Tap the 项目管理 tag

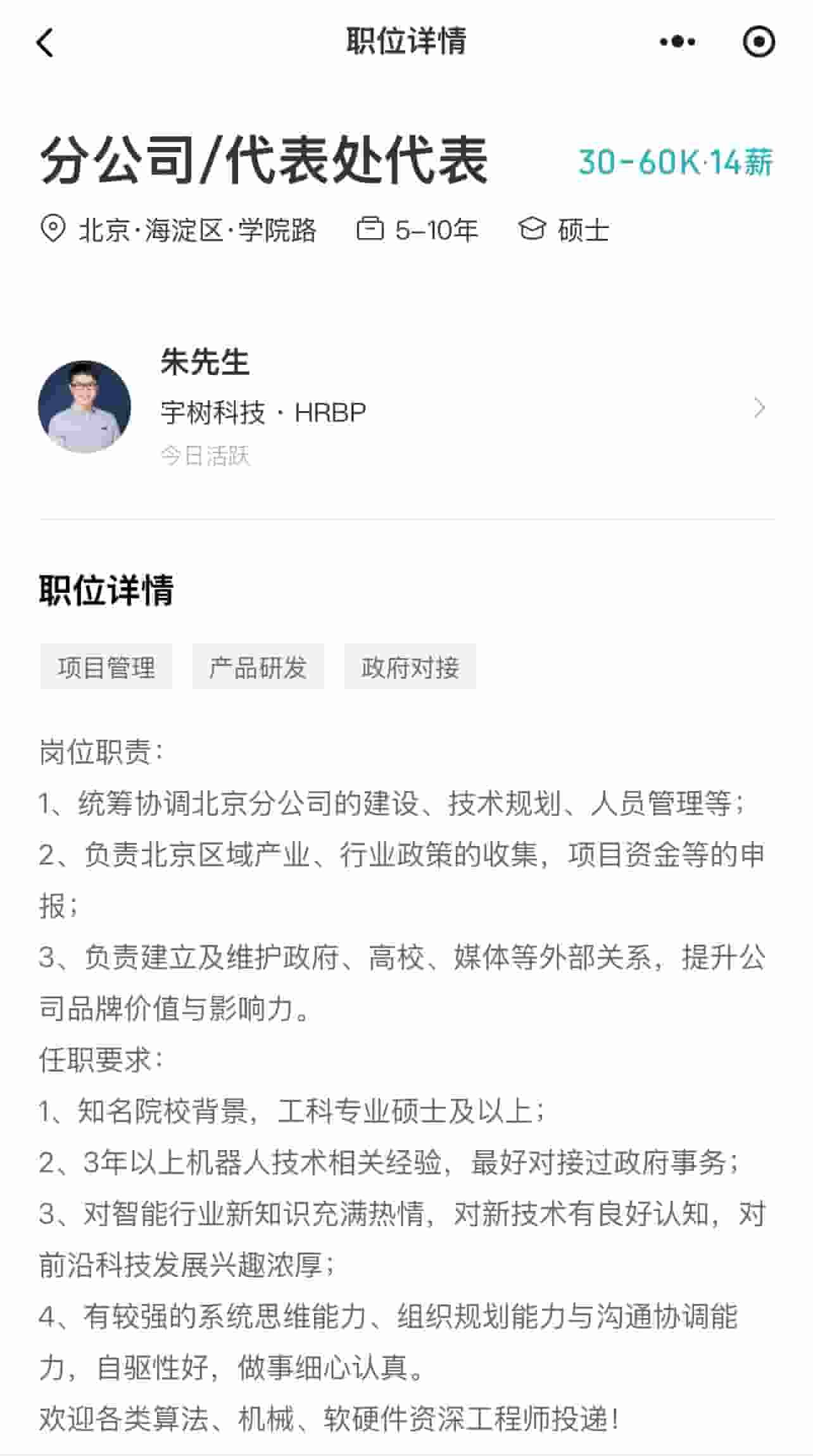pos(106,668)
